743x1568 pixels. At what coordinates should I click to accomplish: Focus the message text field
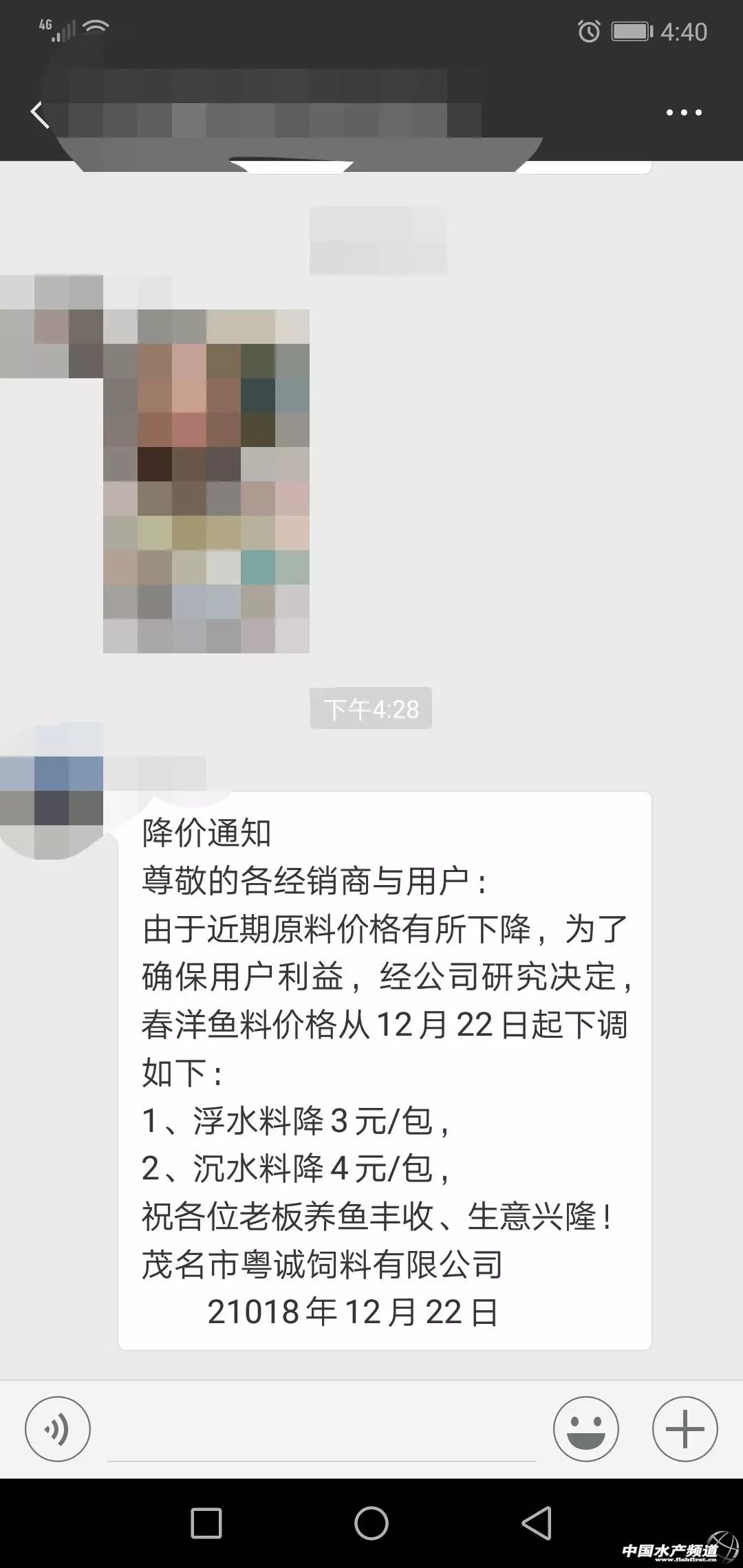tap(321, 1430)
